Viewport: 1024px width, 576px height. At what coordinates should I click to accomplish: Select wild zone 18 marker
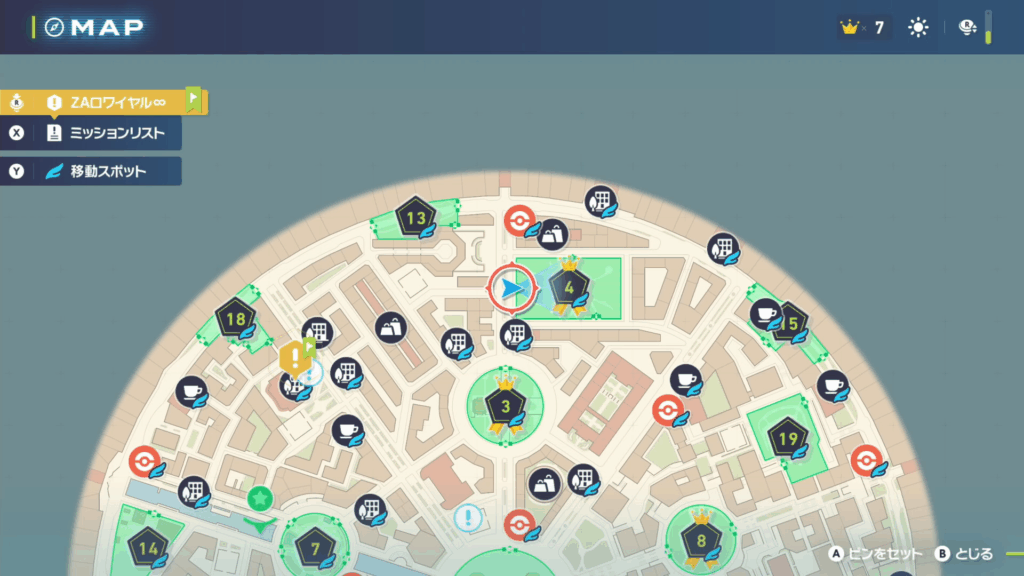[x=236, y=320]
